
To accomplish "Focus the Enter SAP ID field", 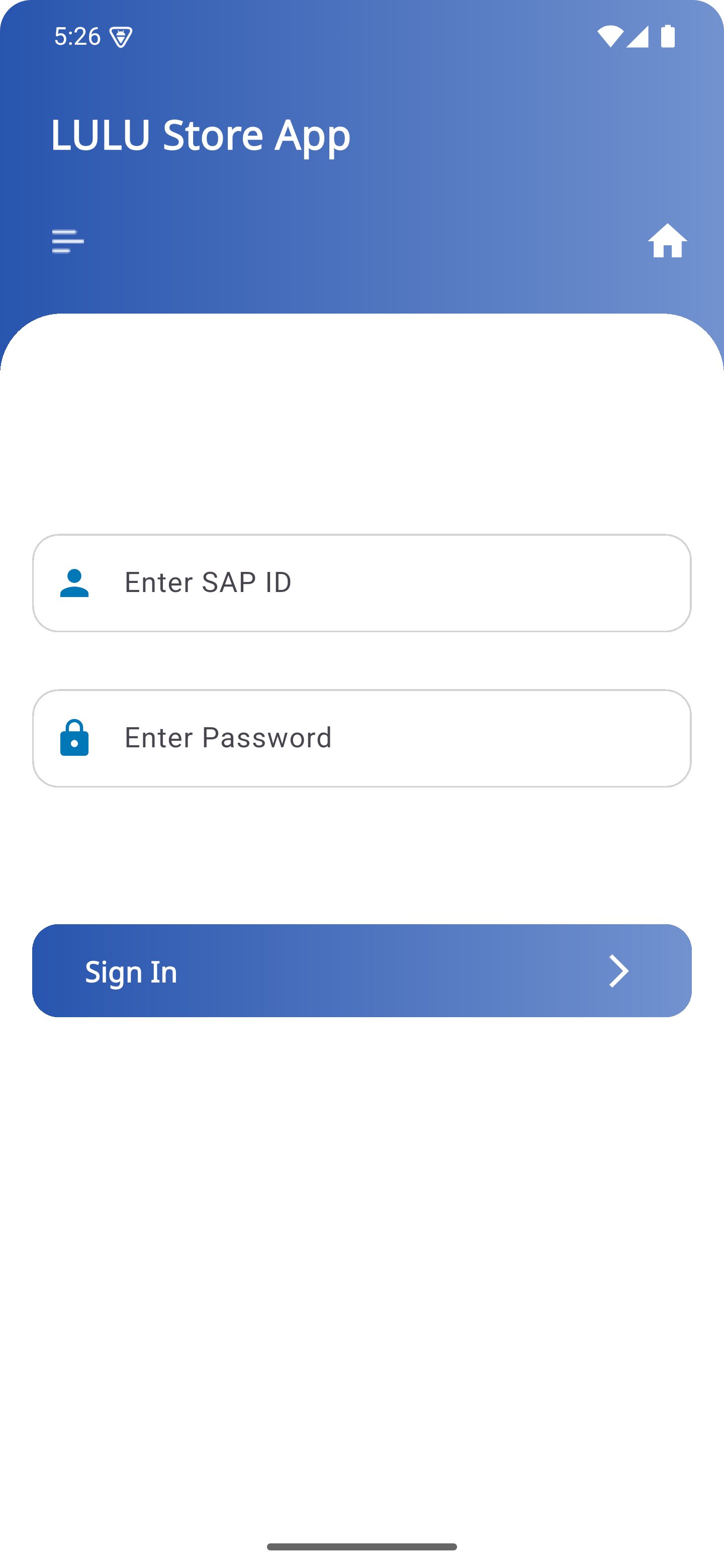I will (361, 582).
